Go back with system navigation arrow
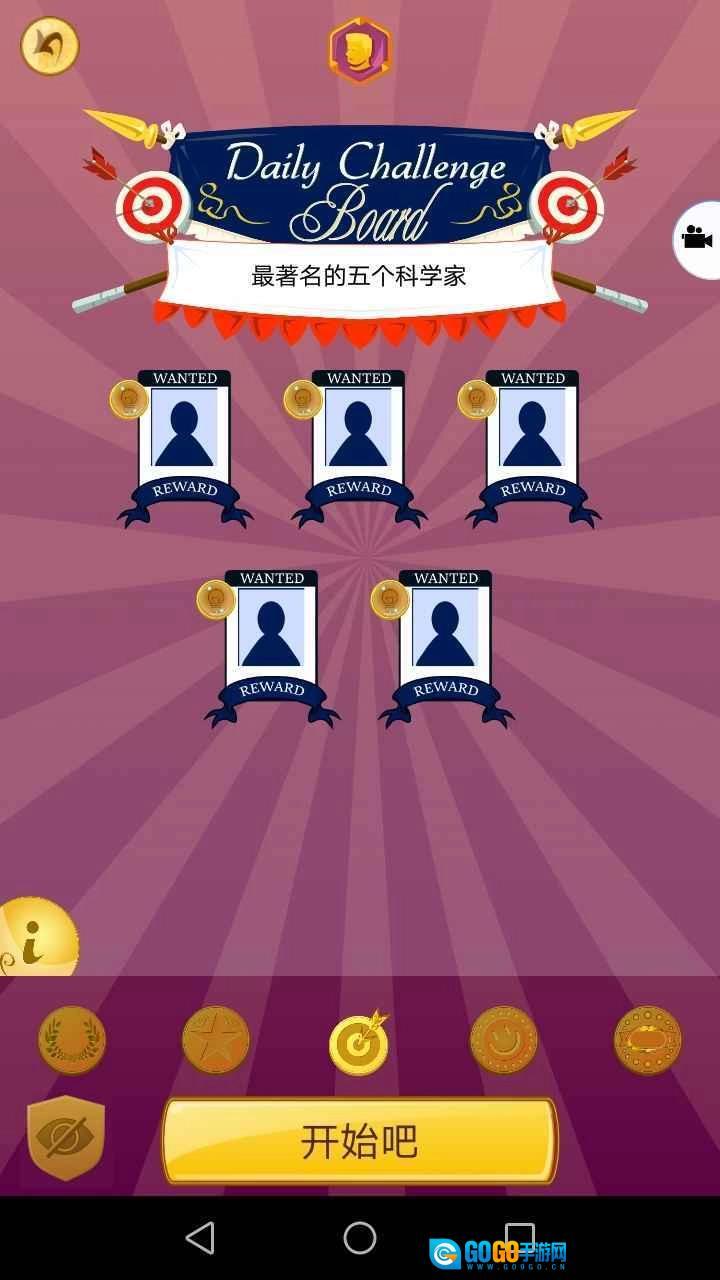The height and width of the screenshot is (1280, 720). pos(200,1238)
